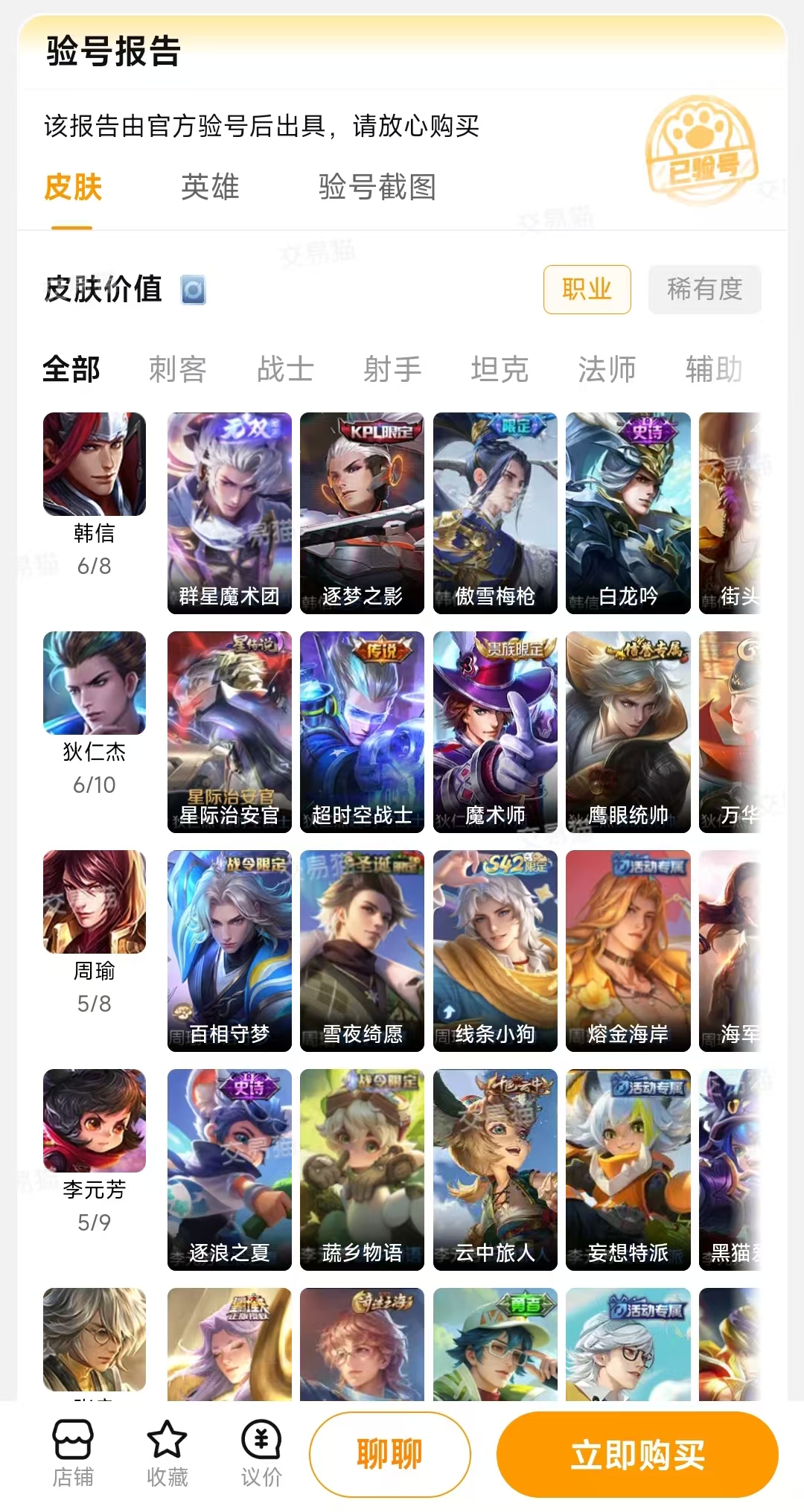
Task: Visit the seller's 店铺
Action: point(73,1453)
